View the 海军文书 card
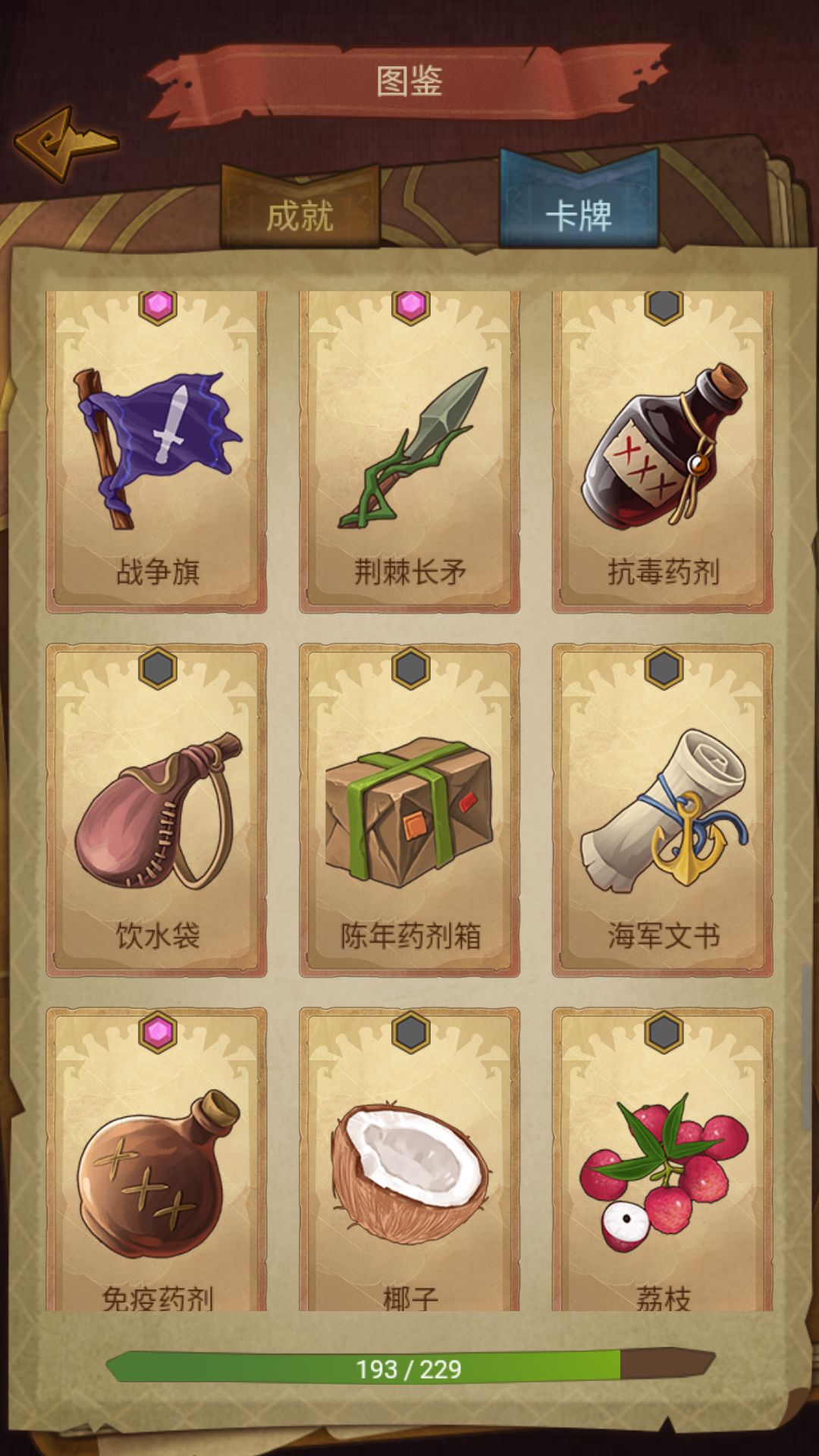The image size is (819, 1456). pos(662,808)
